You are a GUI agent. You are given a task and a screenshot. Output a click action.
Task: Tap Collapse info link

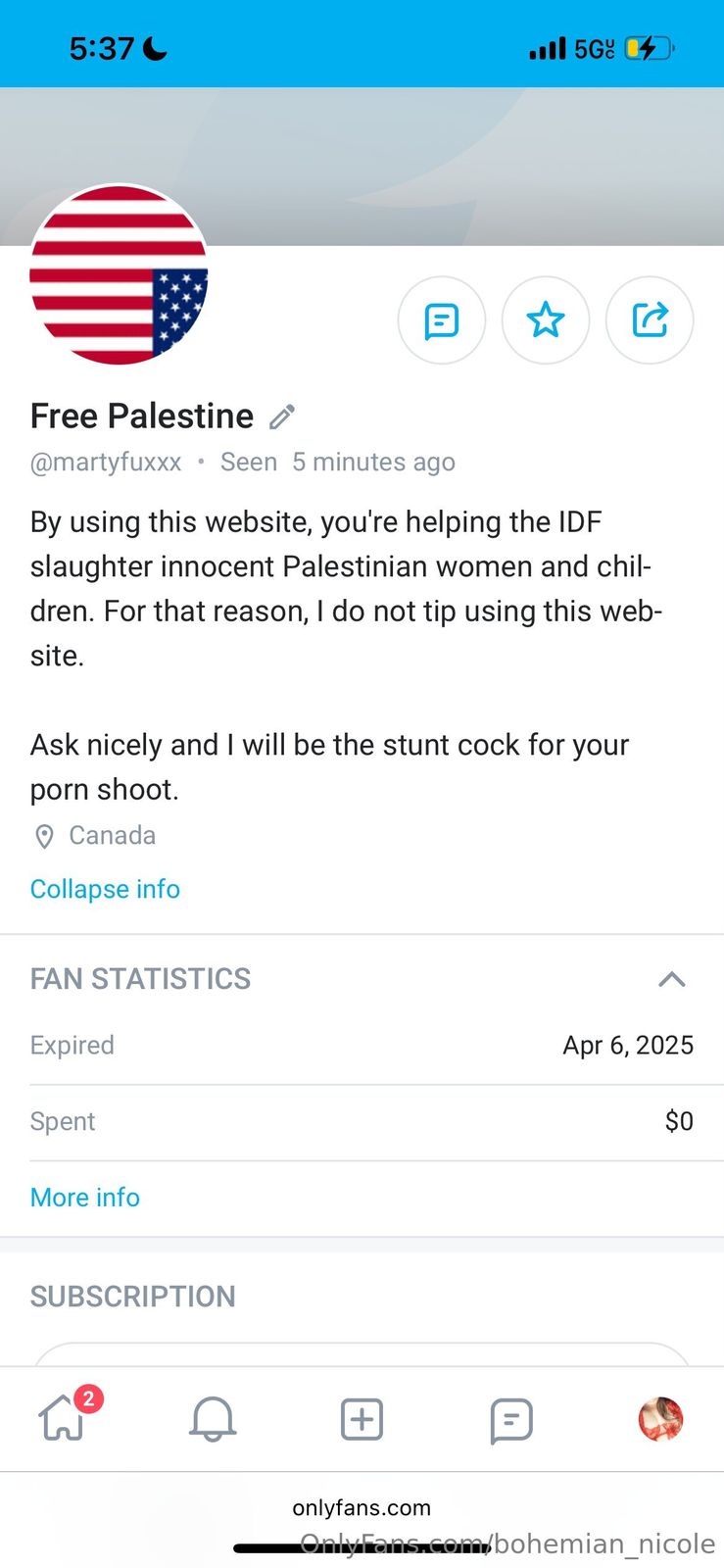pyautogui.click(x=105, y=889)
